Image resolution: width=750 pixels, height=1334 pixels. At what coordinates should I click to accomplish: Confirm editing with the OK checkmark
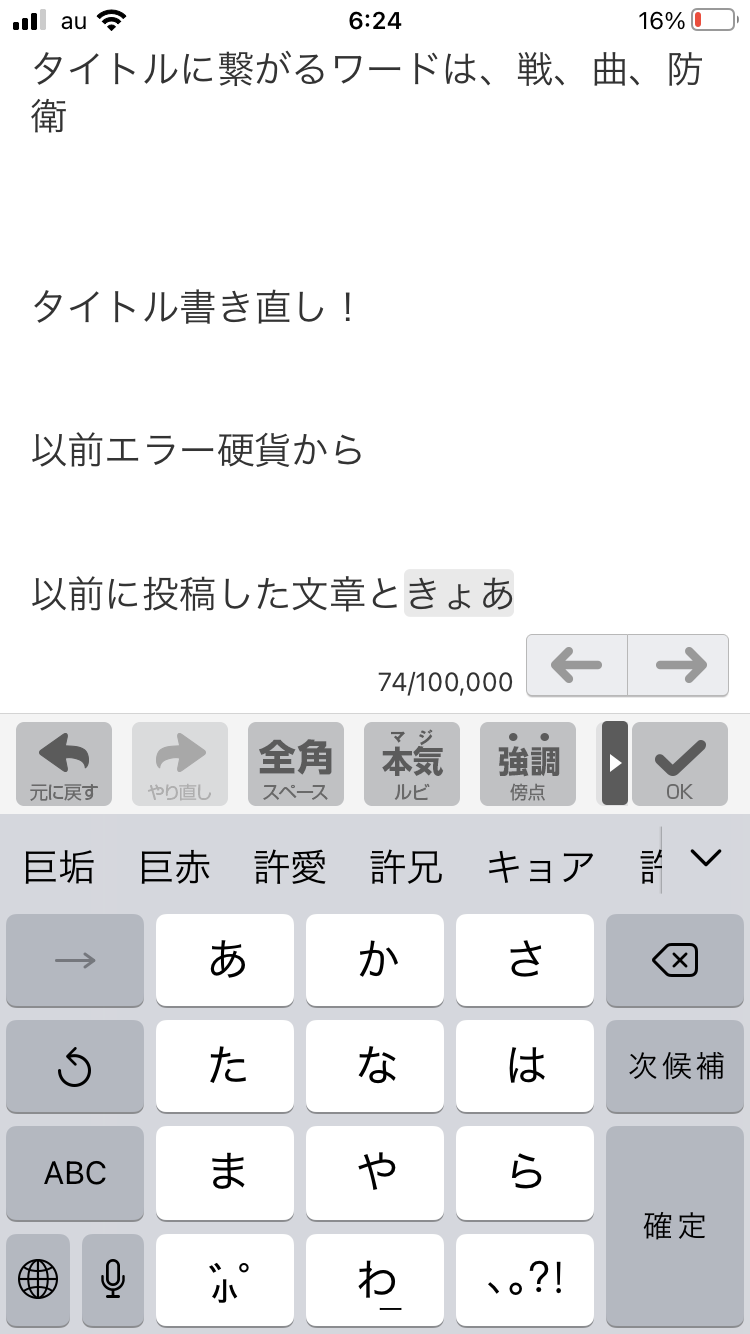[x=679, y=764]
